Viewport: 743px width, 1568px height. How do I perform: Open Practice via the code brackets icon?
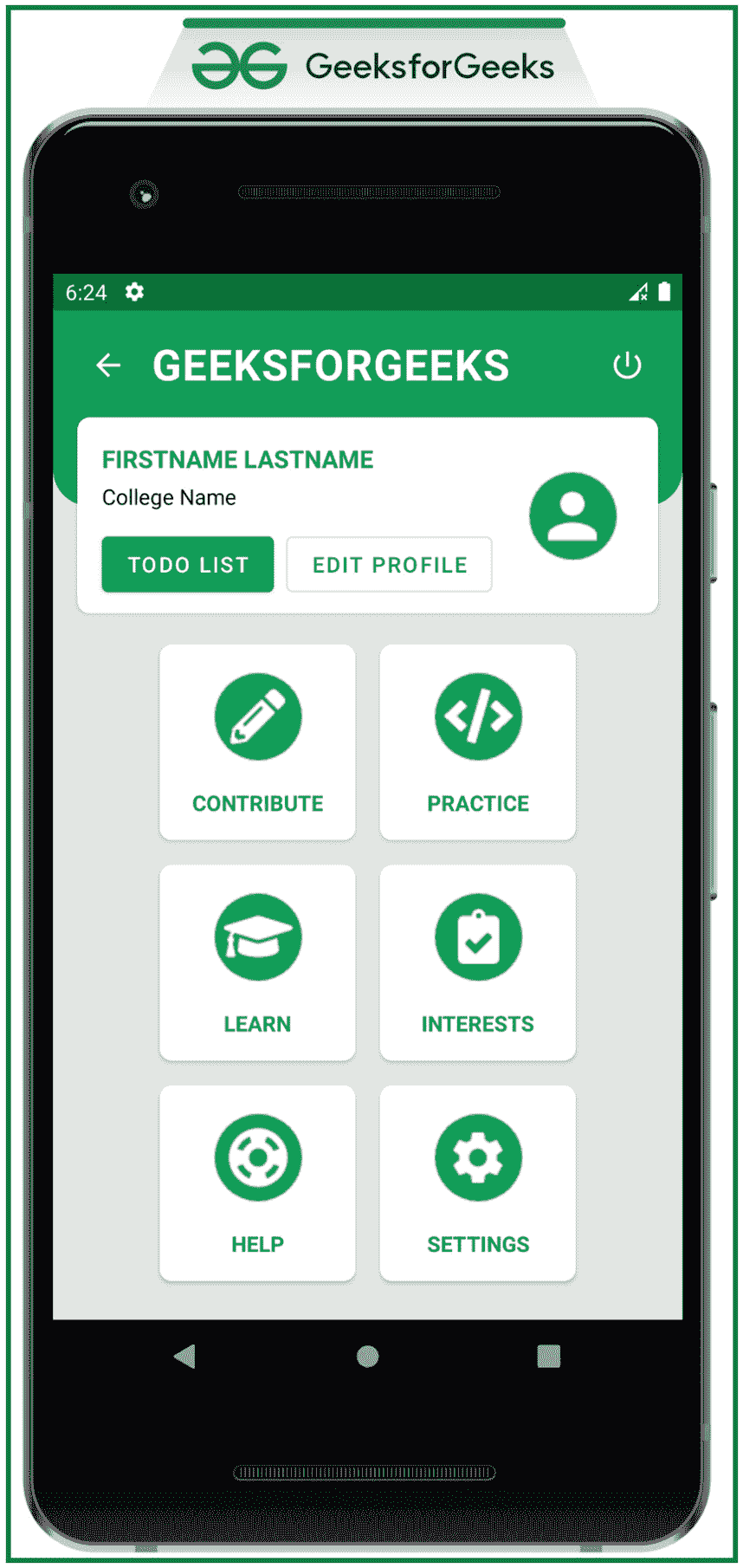(x=477, y=716)
